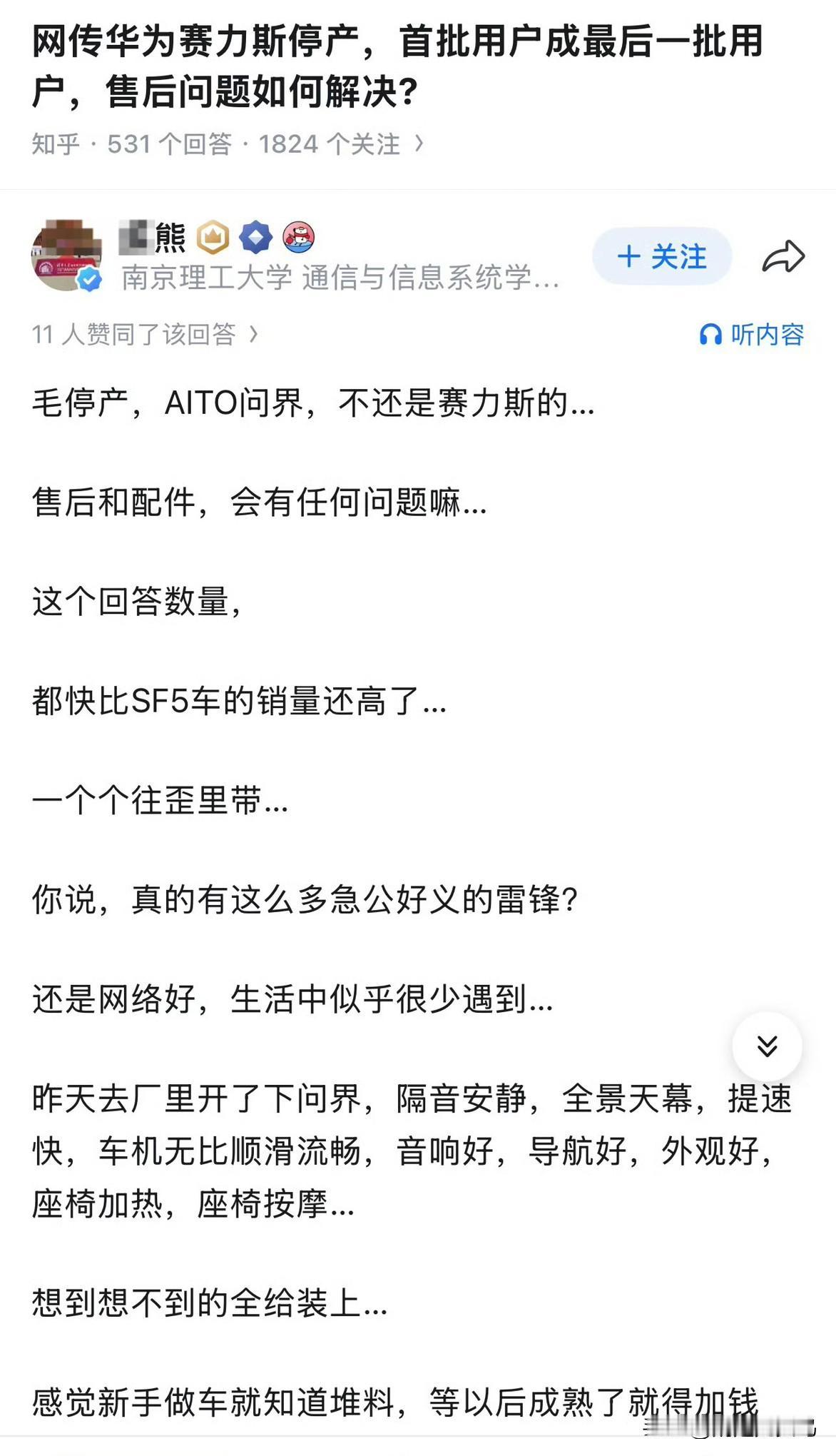
Task: Click the 1824 个关注 follower count
Action: click(328, 143)
